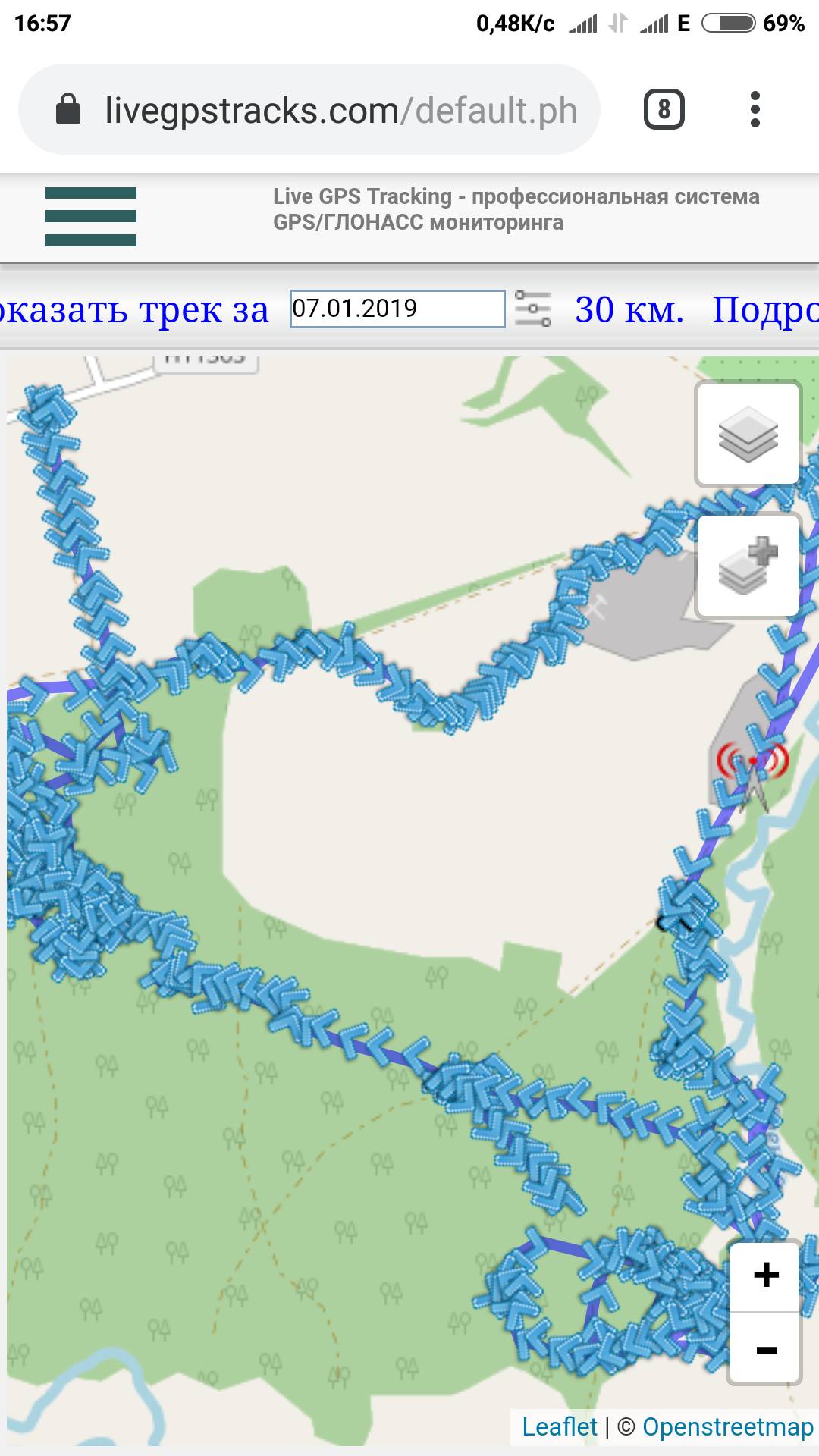Open the browser tab switcher

pos(664,110)
